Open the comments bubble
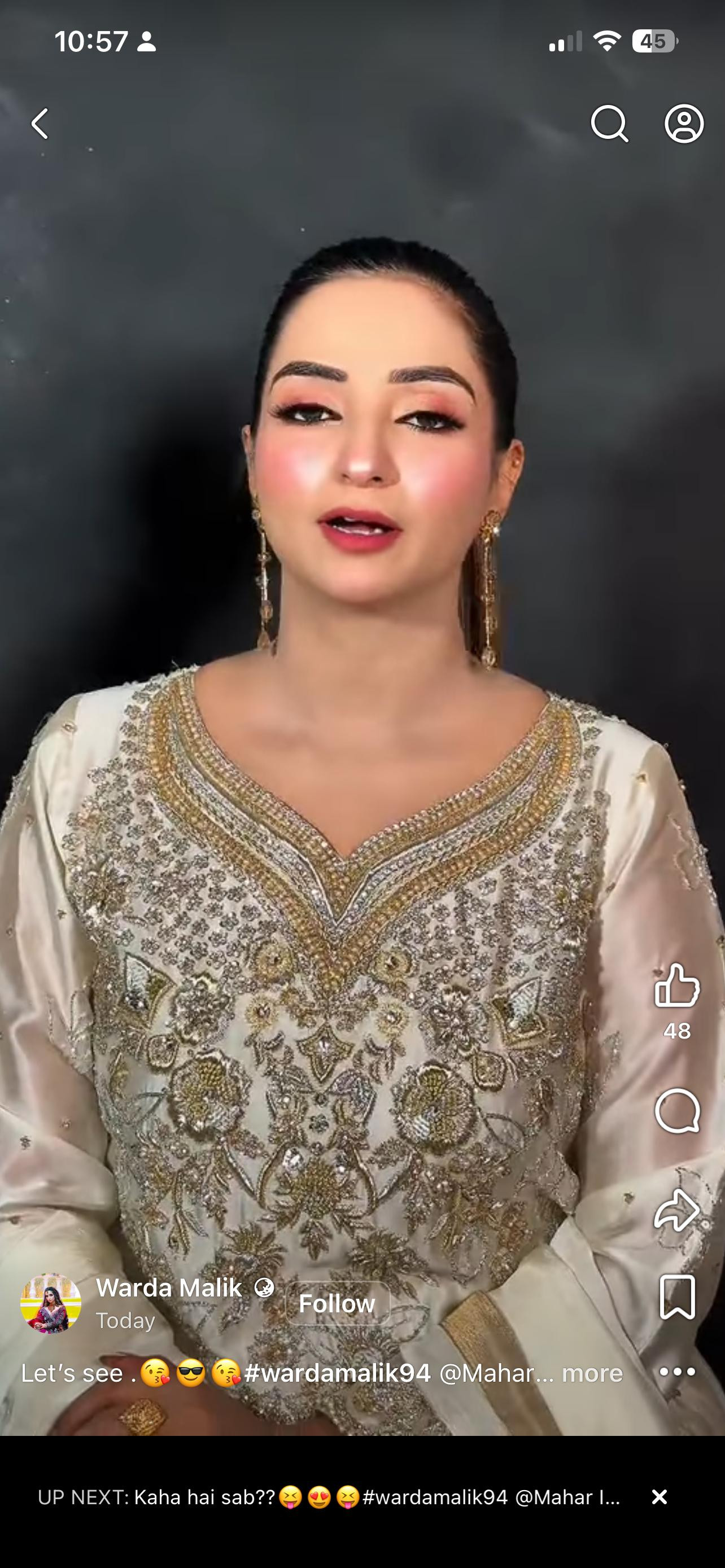The height and width of the screenshot is (1568, 725). coord(677,1111)
